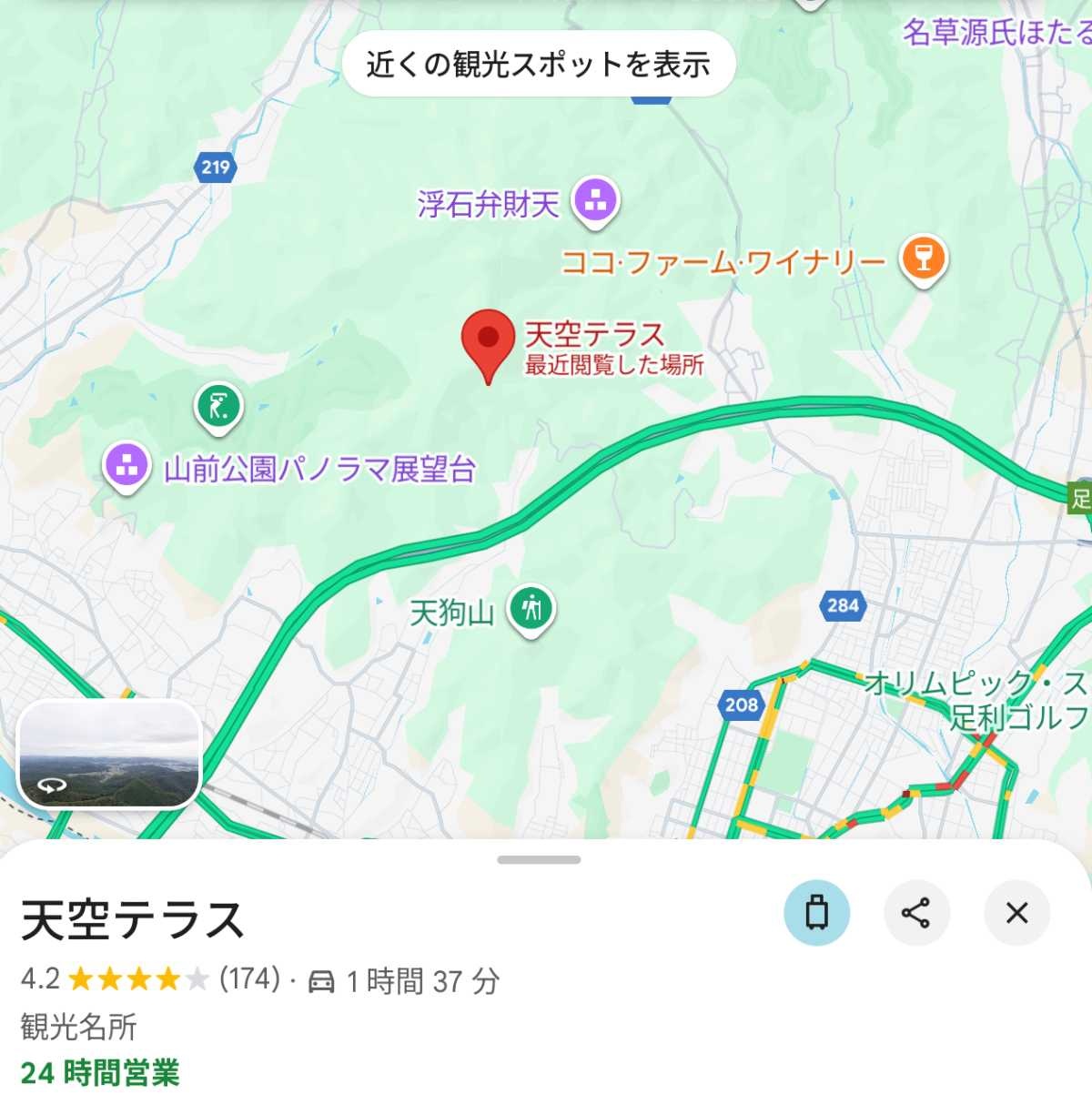Tap the blue luggage icon button

pyautogui.click(x=816, y=912)
